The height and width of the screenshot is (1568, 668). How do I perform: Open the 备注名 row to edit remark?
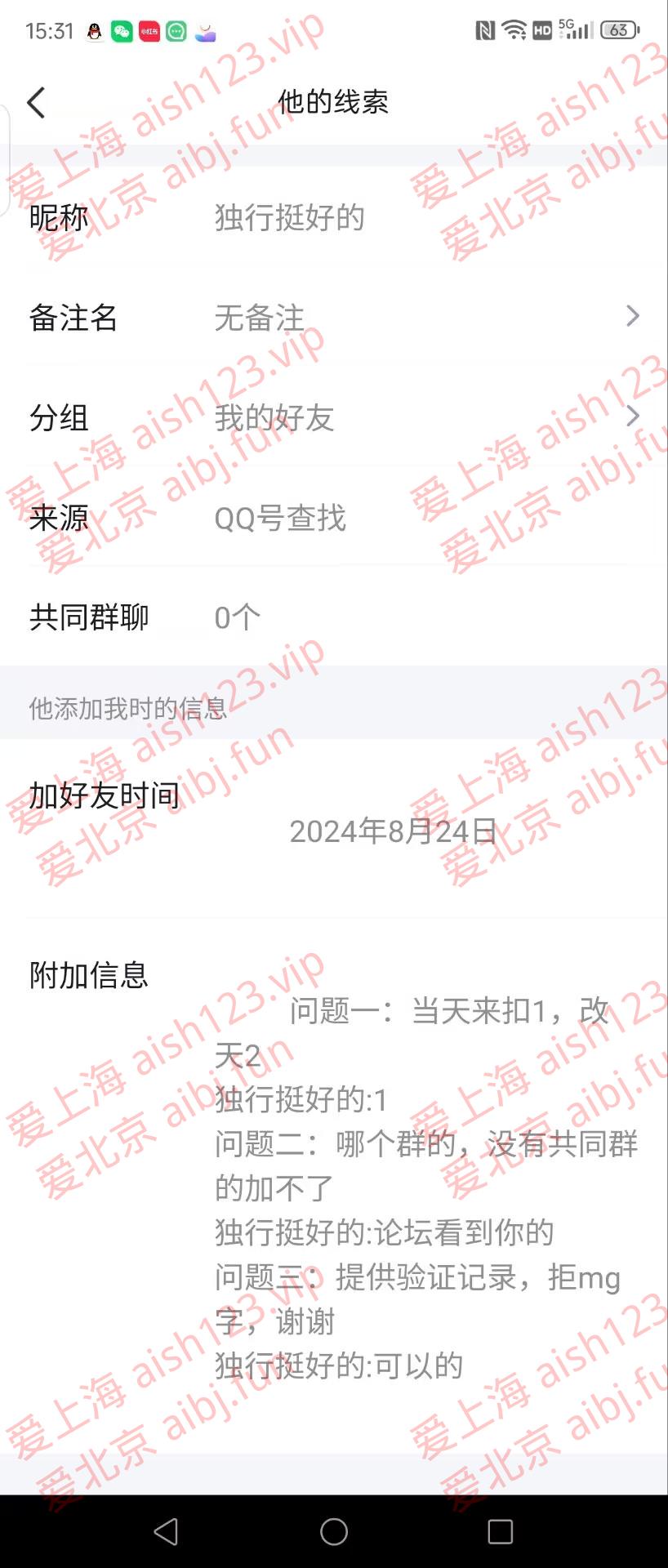333,317
